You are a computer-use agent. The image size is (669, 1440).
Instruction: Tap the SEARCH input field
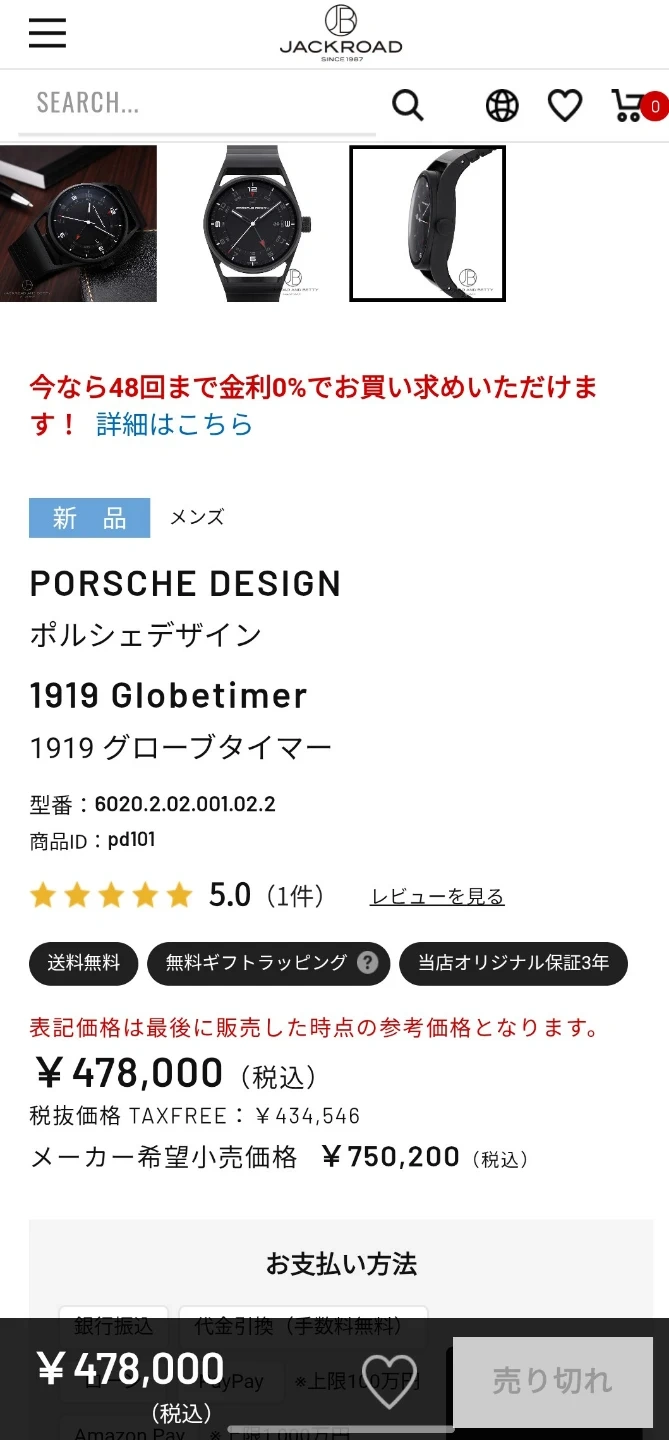(x=196, y=103)
